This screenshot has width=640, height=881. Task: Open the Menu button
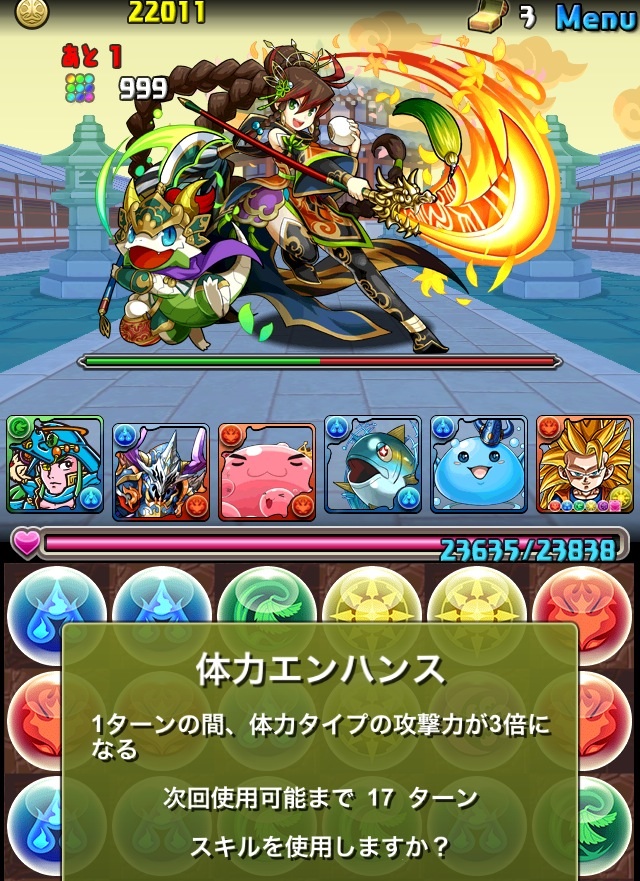pos(596,17)
